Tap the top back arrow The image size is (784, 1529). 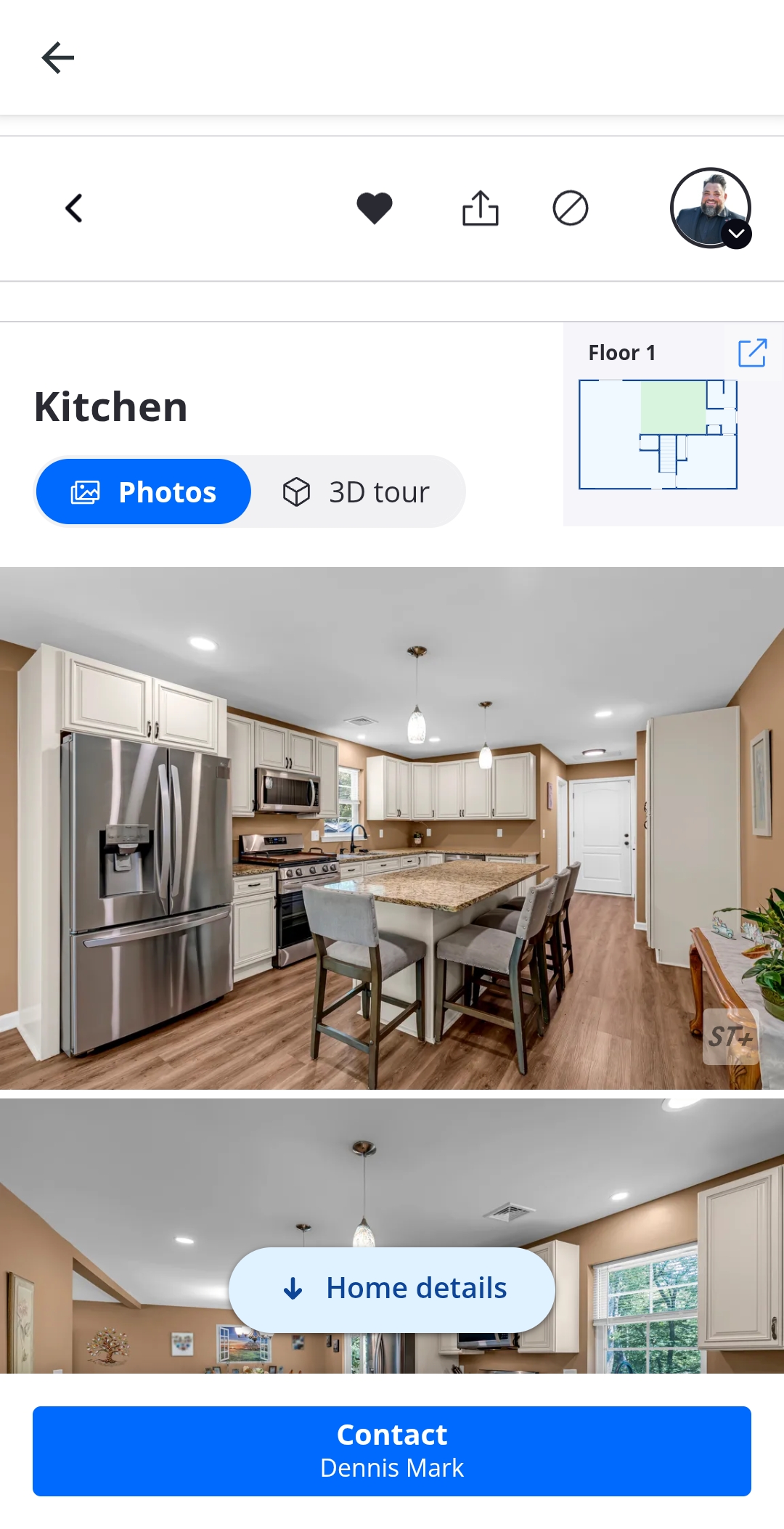pyautogui.click(x=58, y=58)
